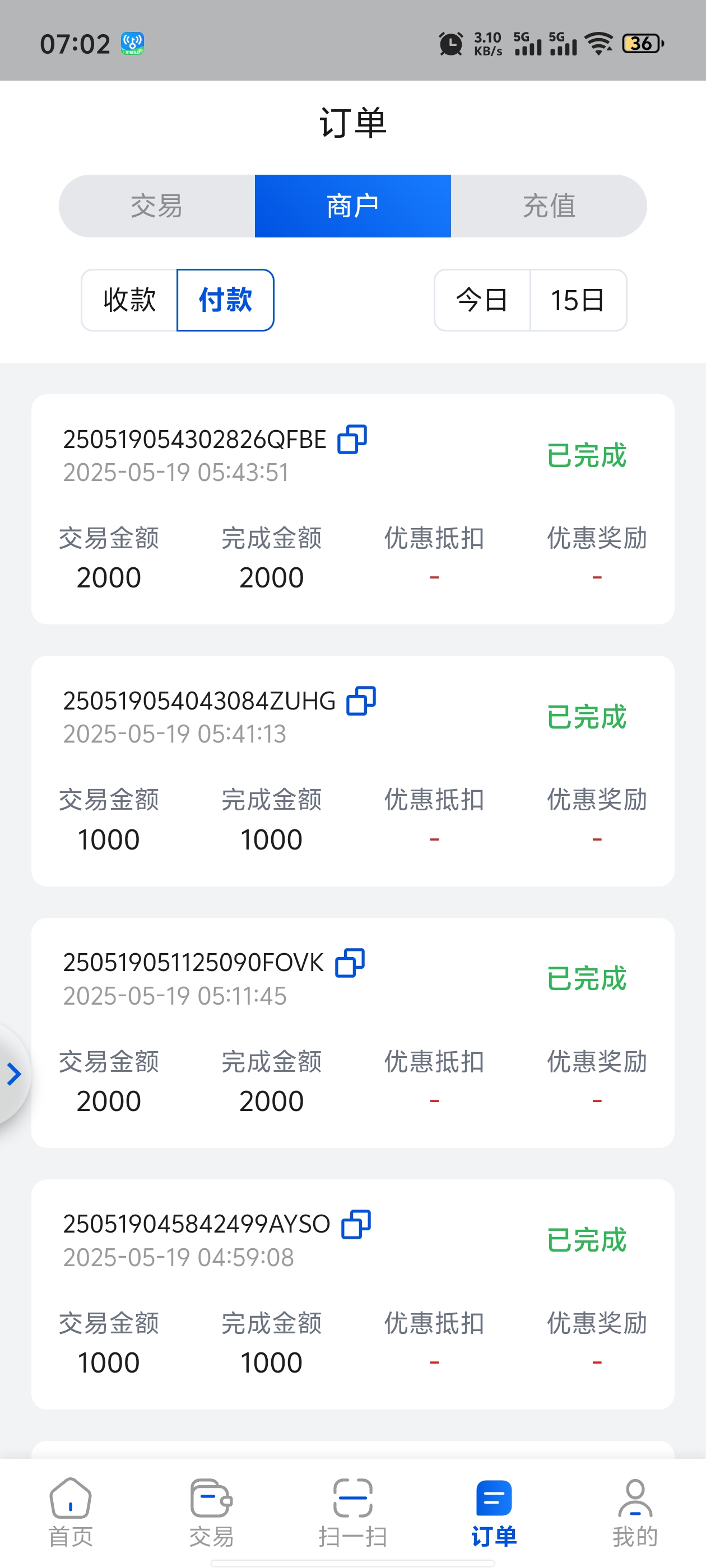This screenshot has height=1568, width=706.
Task: Open the 订单 order icon in bottom navigation
Action: click(494, 1497)
